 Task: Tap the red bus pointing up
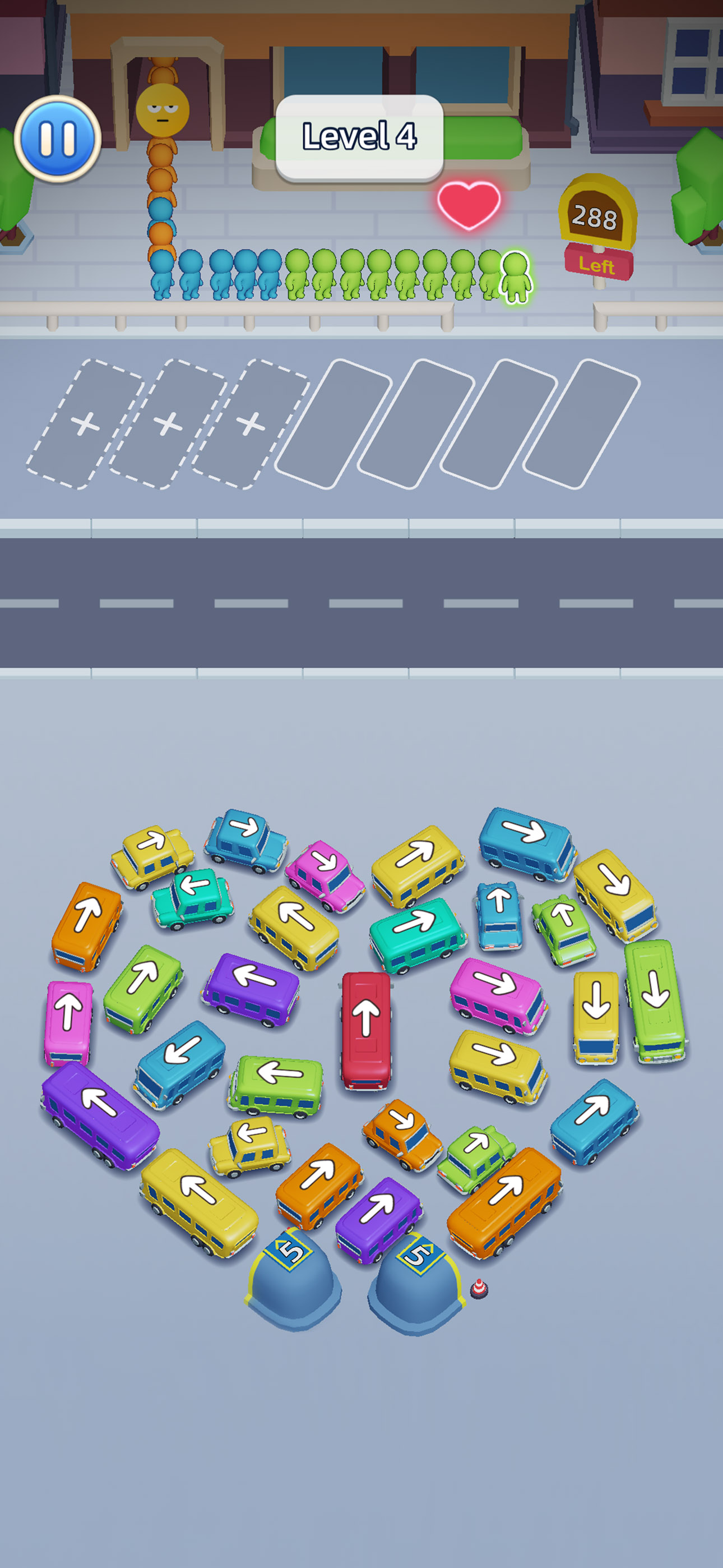pos(366,1029)
